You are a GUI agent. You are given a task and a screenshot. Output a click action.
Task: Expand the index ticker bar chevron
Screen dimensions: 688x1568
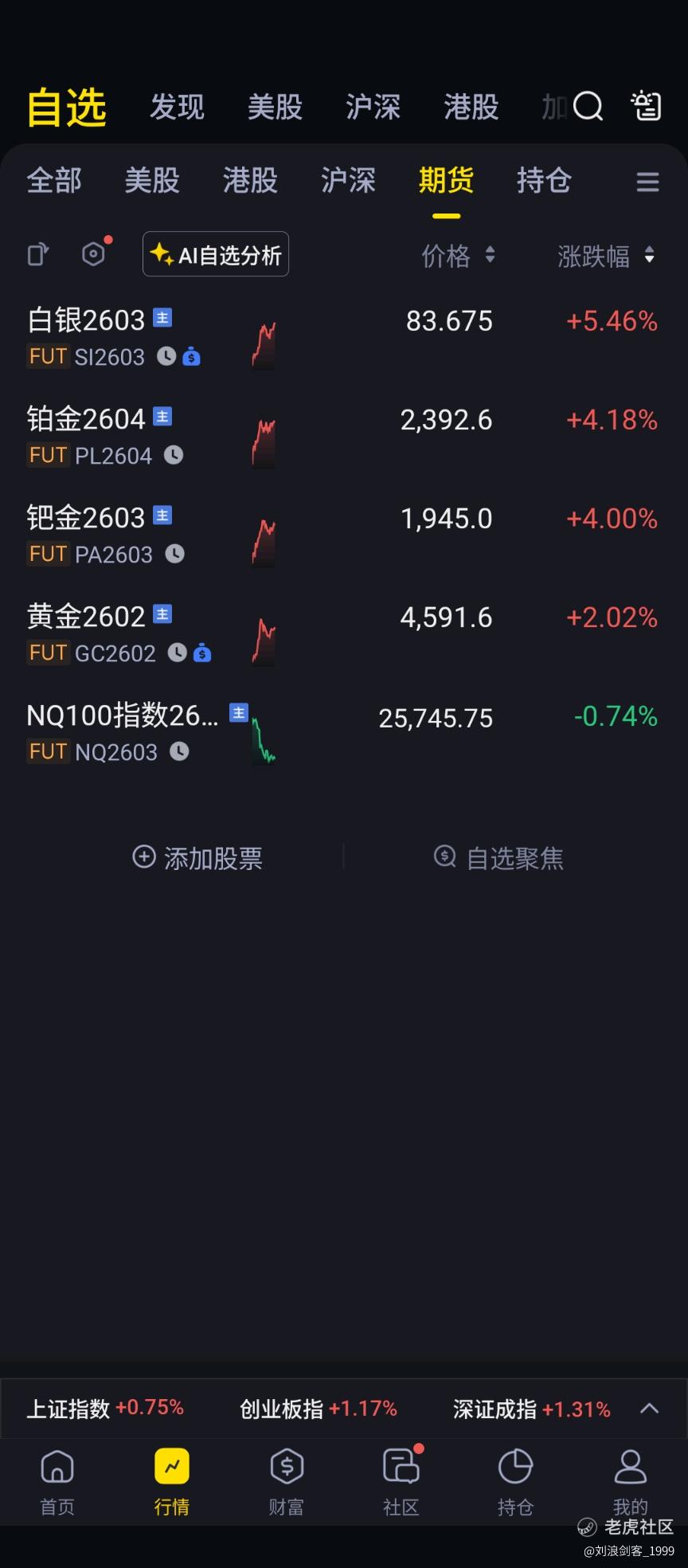(x=649, y=1408)
